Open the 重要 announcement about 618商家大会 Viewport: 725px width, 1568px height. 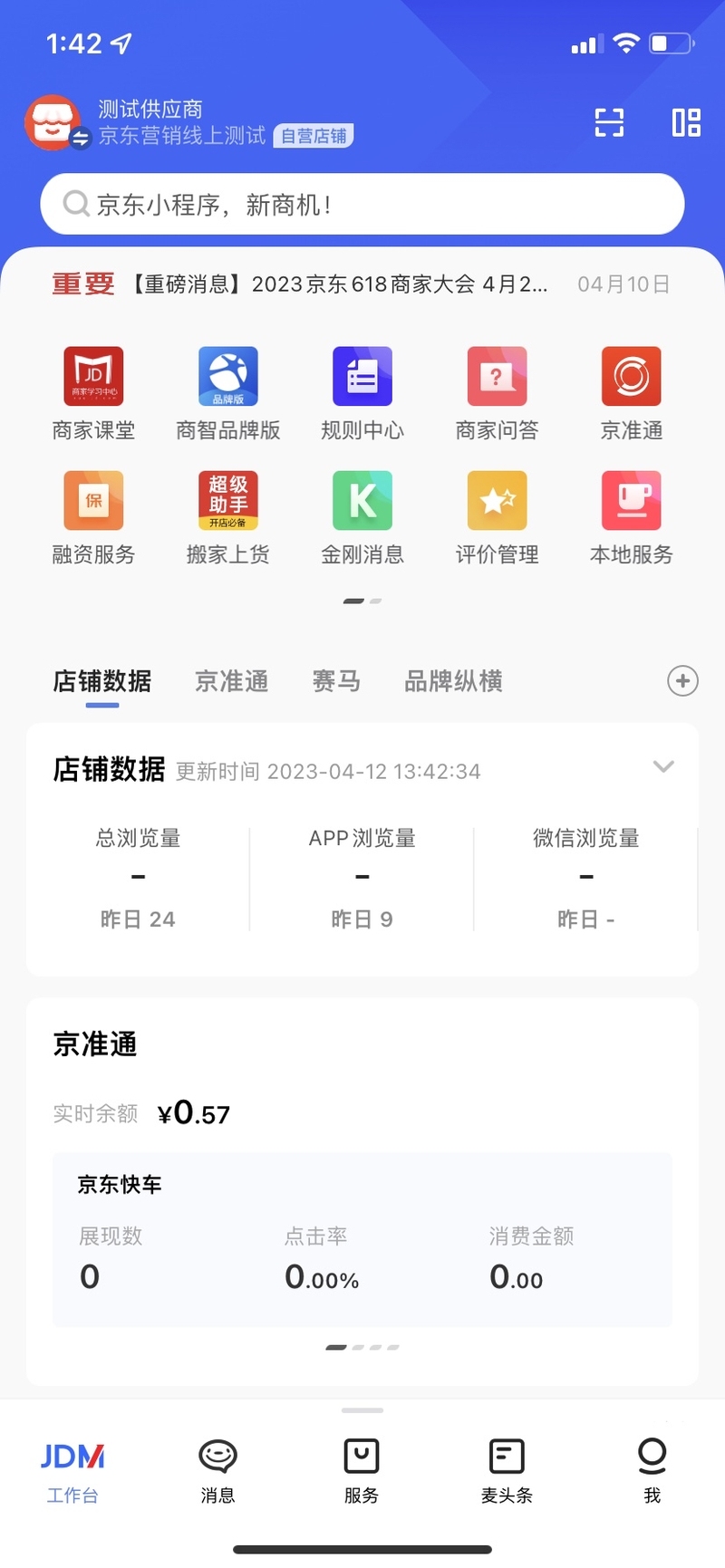[362, 284]
